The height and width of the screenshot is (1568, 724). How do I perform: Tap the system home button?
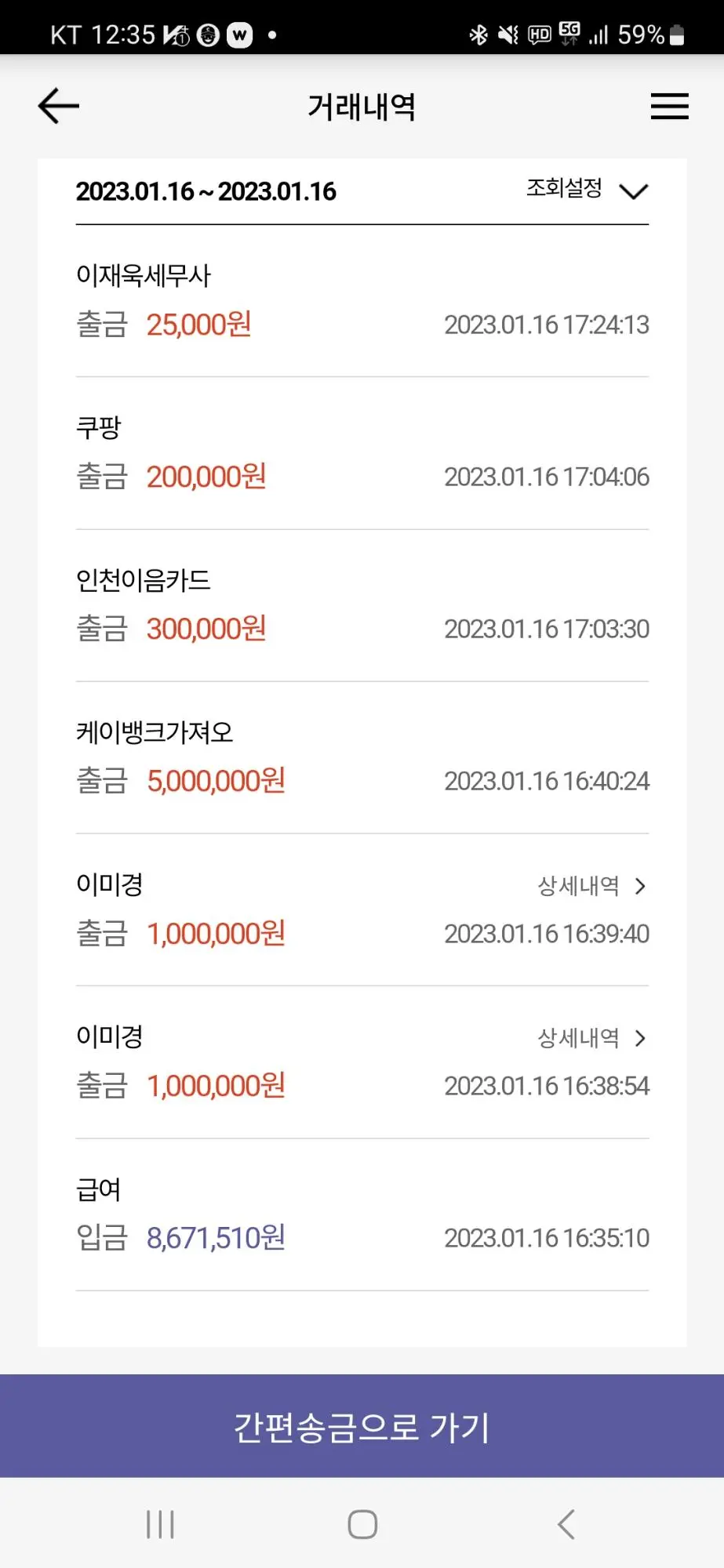pyautogui.click(x=362, y=1525)
